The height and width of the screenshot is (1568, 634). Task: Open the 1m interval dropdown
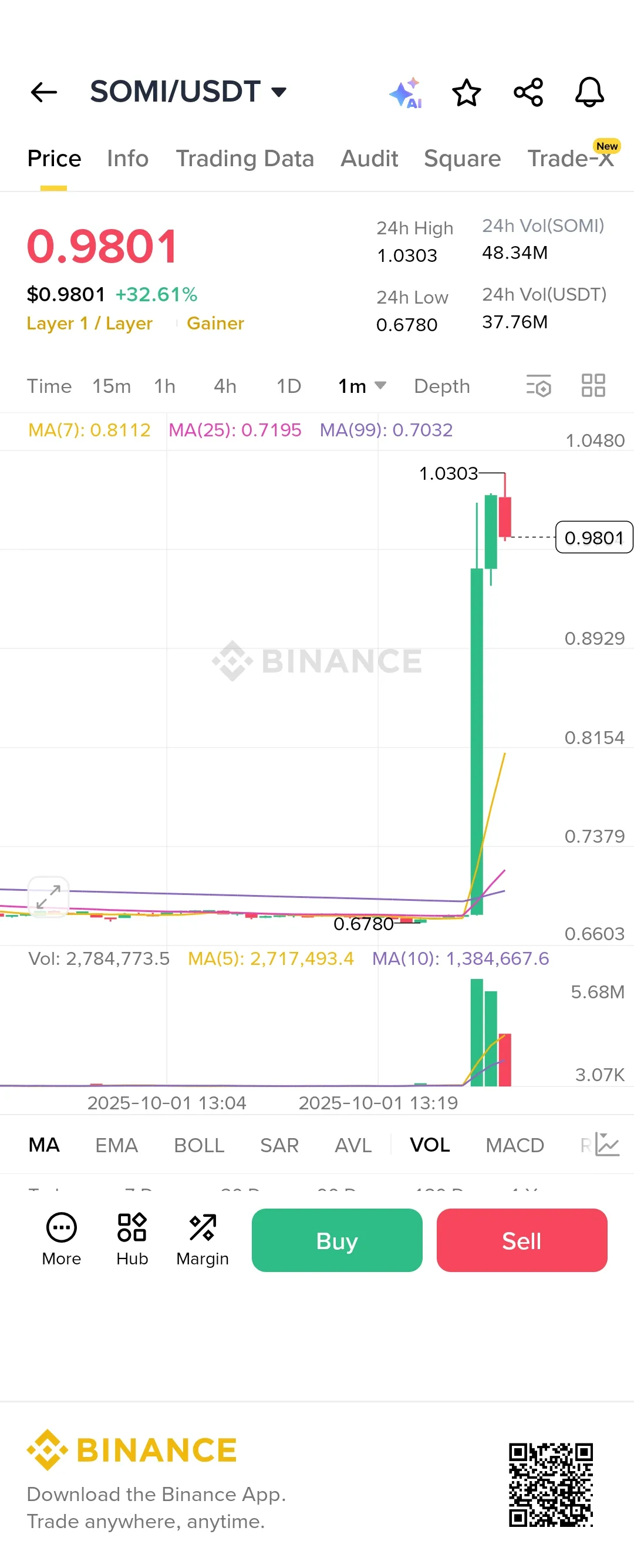[362, 386]
